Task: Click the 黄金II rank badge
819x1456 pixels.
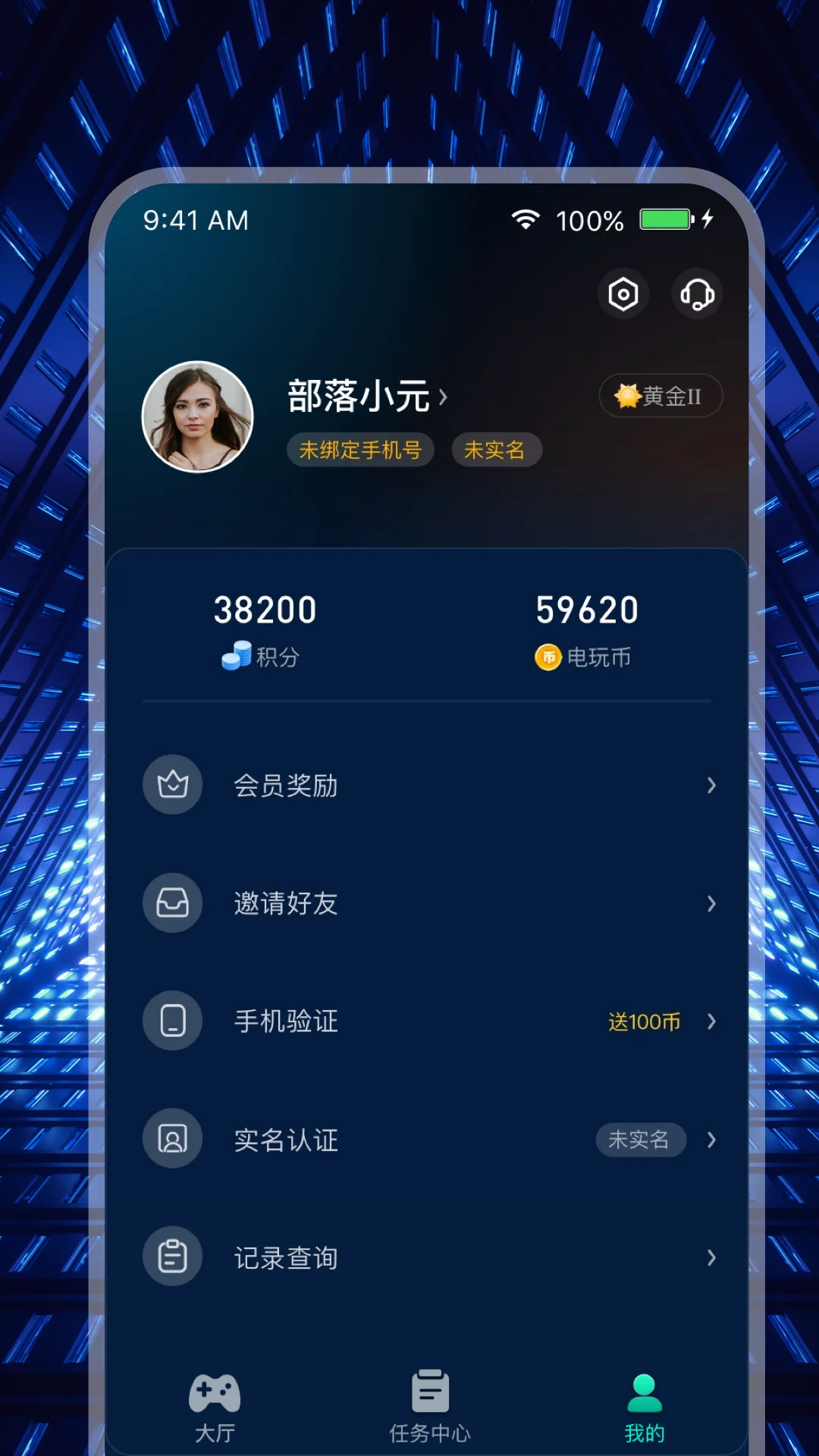Action: pyautogui.click(x=661, y=395)
